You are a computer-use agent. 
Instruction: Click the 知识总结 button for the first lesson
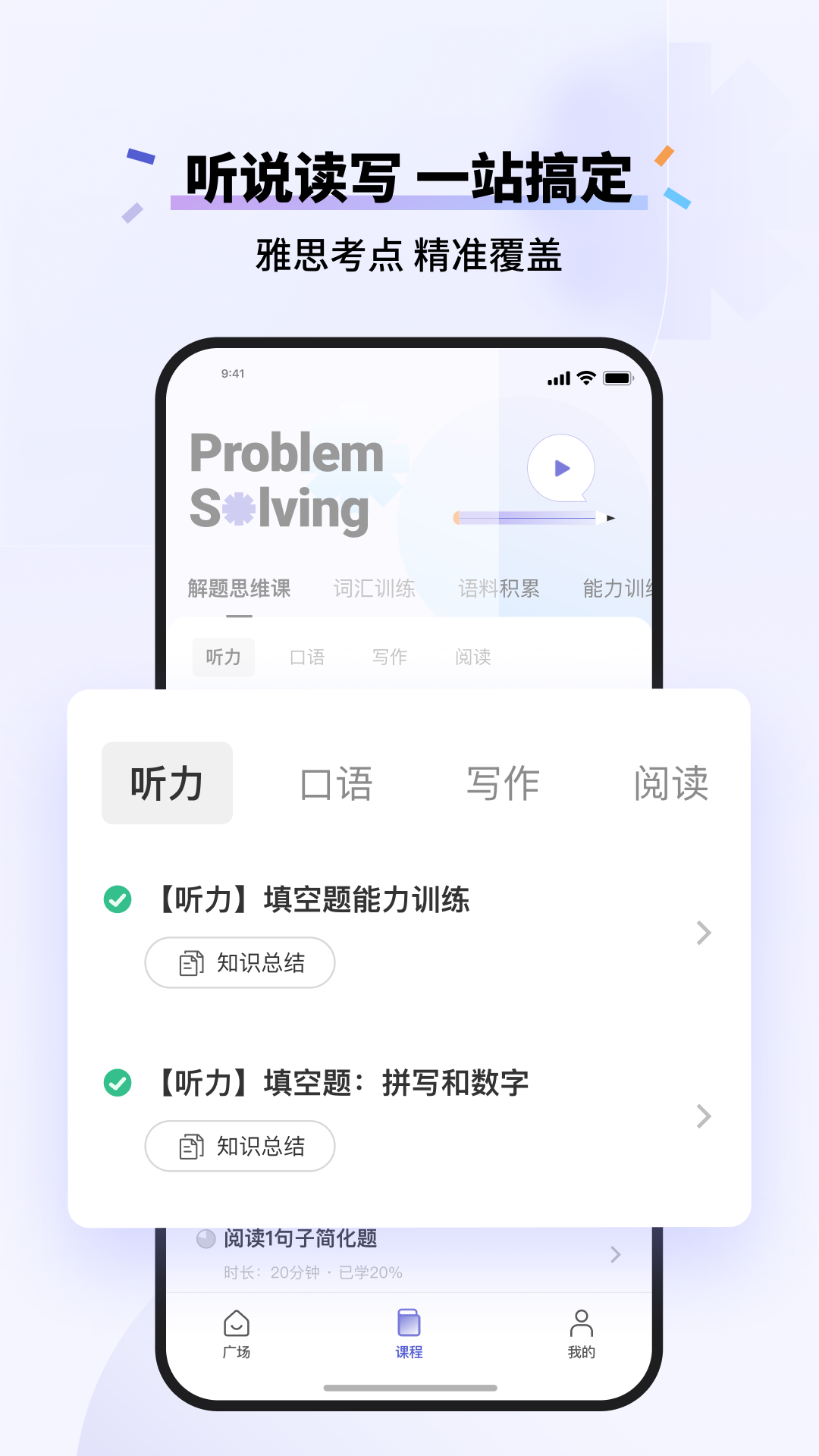pyautogui.click(x=240, y=962)
